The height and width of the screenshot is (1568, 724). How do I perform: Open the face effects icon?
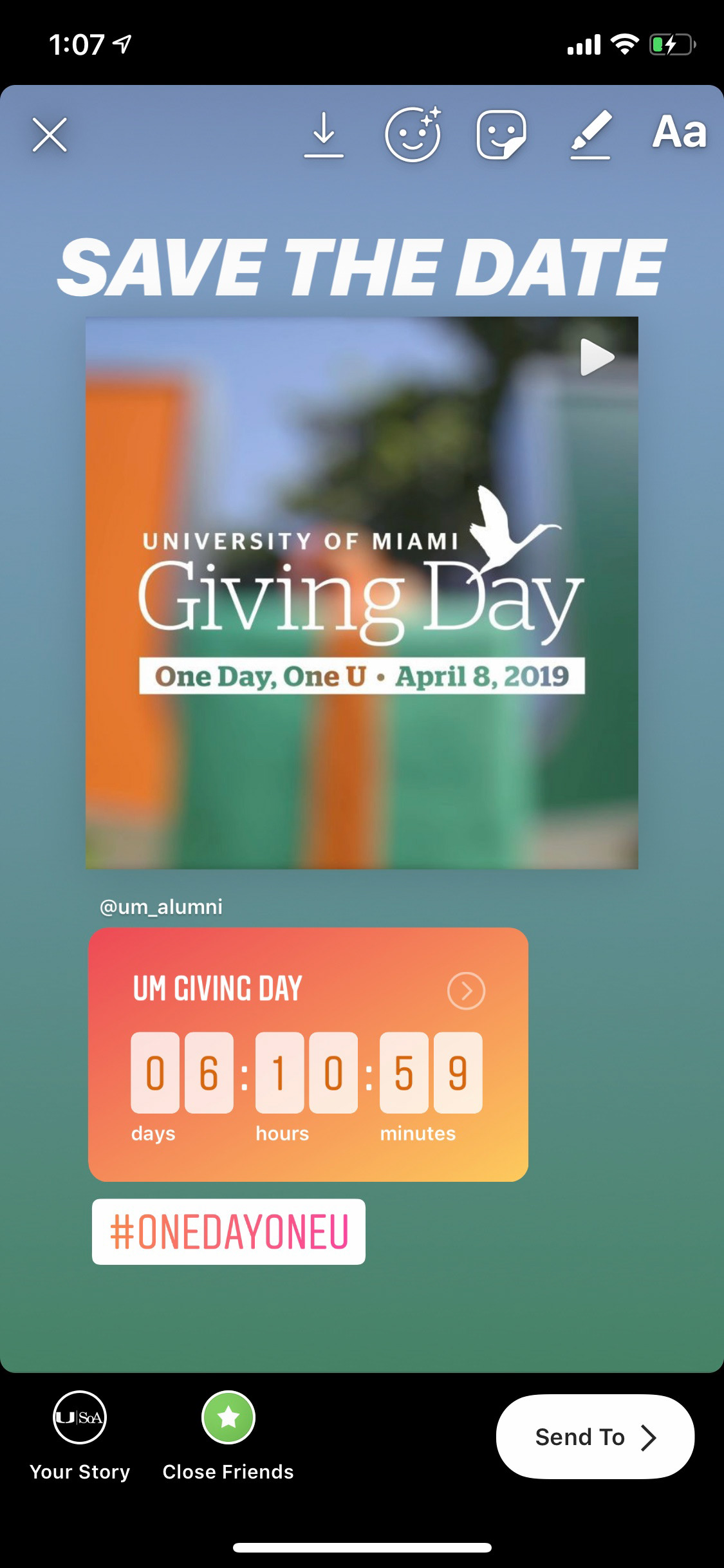[x=413, y=135]
